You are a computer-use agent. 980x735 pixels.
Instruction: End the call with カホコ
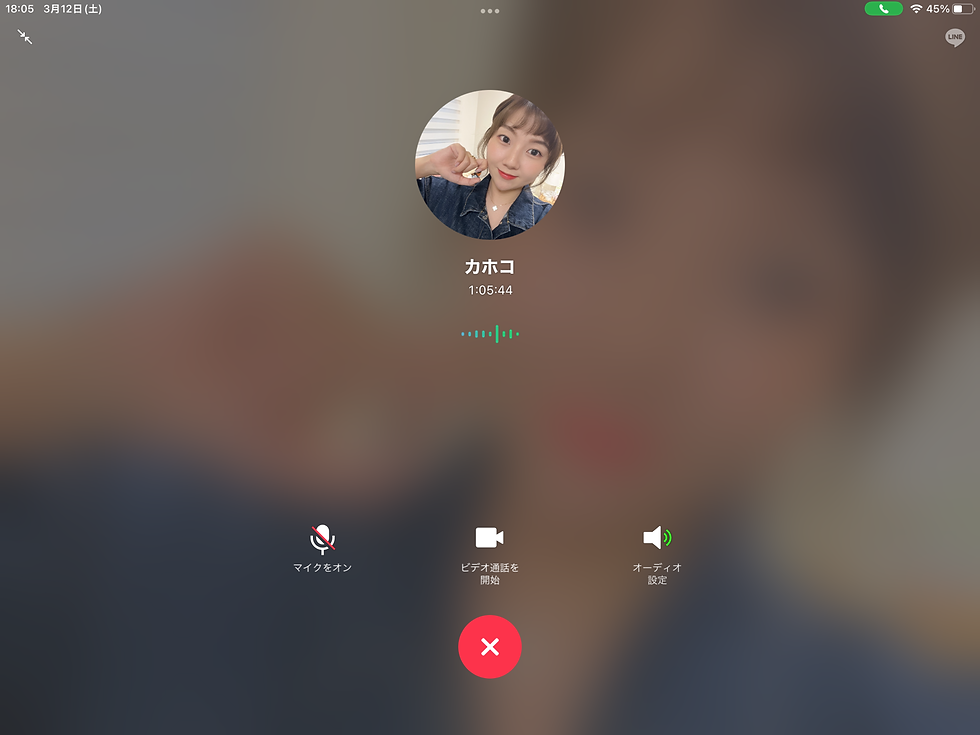tap(489, 647)
